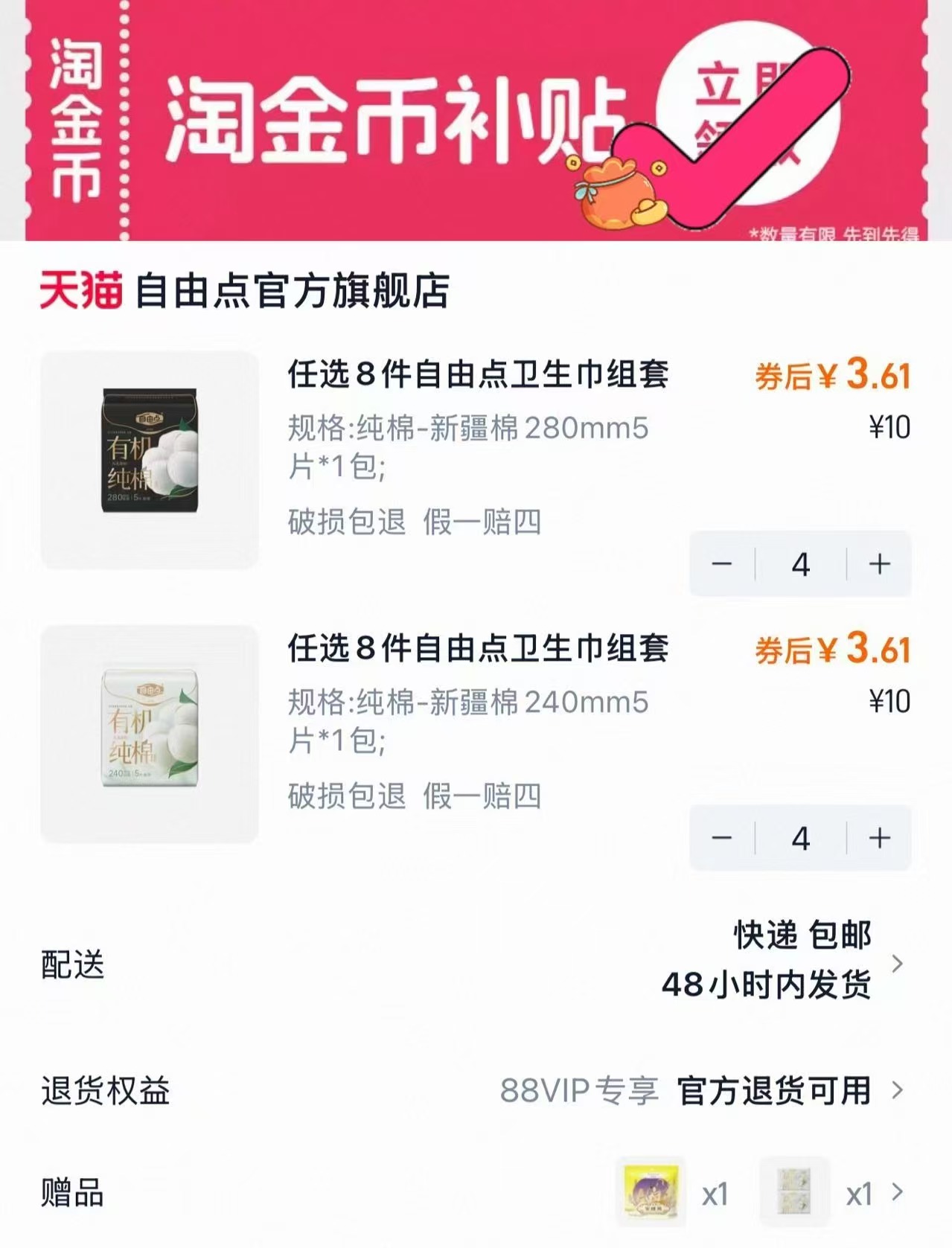952x1248 pixels.
Task: Decrease quantity of the 280mm sanitary pad set
Action: tap(721, 564)
